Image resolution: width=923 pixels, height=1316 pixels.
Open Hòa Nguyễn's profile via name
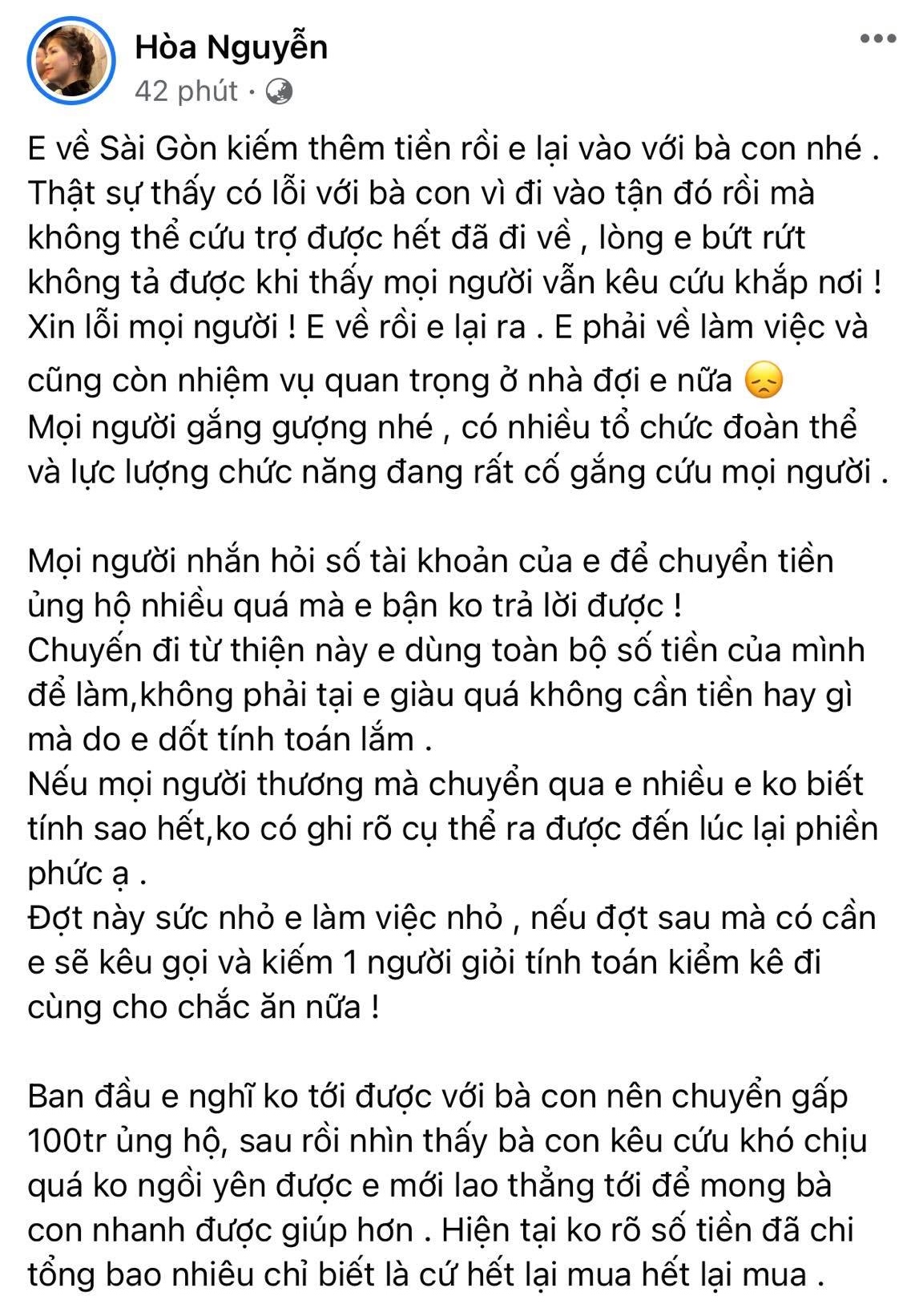231,48
